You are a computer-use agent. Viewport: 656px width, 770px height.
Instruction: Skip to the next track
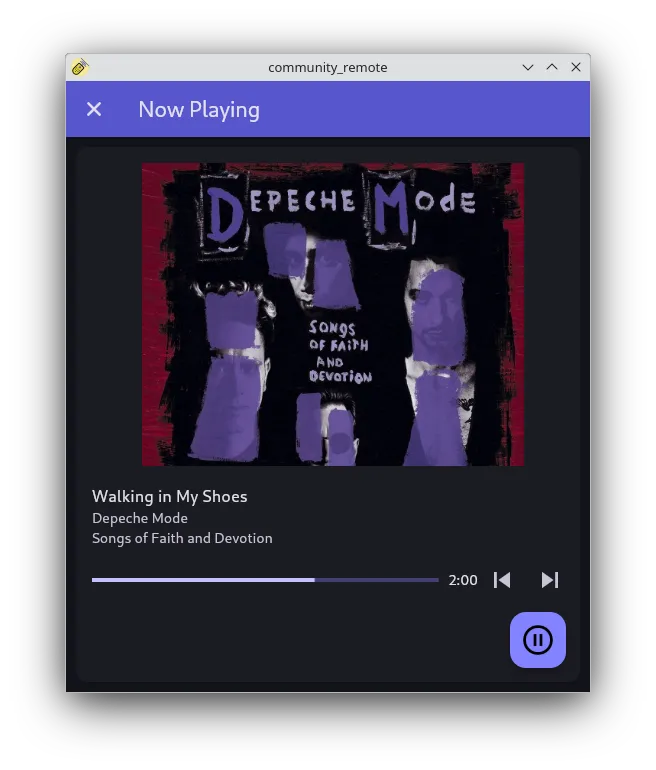pos(549,580)
